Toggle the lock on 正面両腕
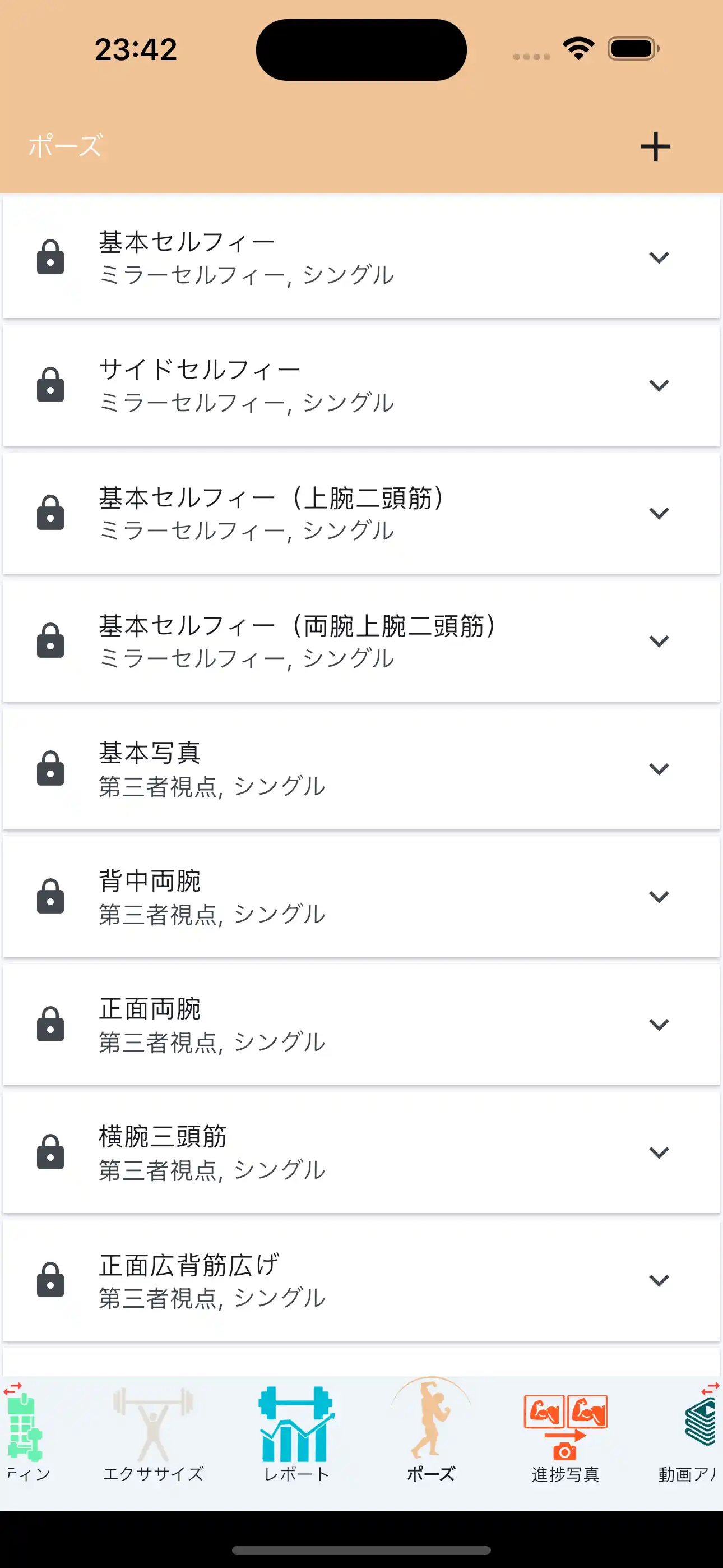 point(50,1025)
